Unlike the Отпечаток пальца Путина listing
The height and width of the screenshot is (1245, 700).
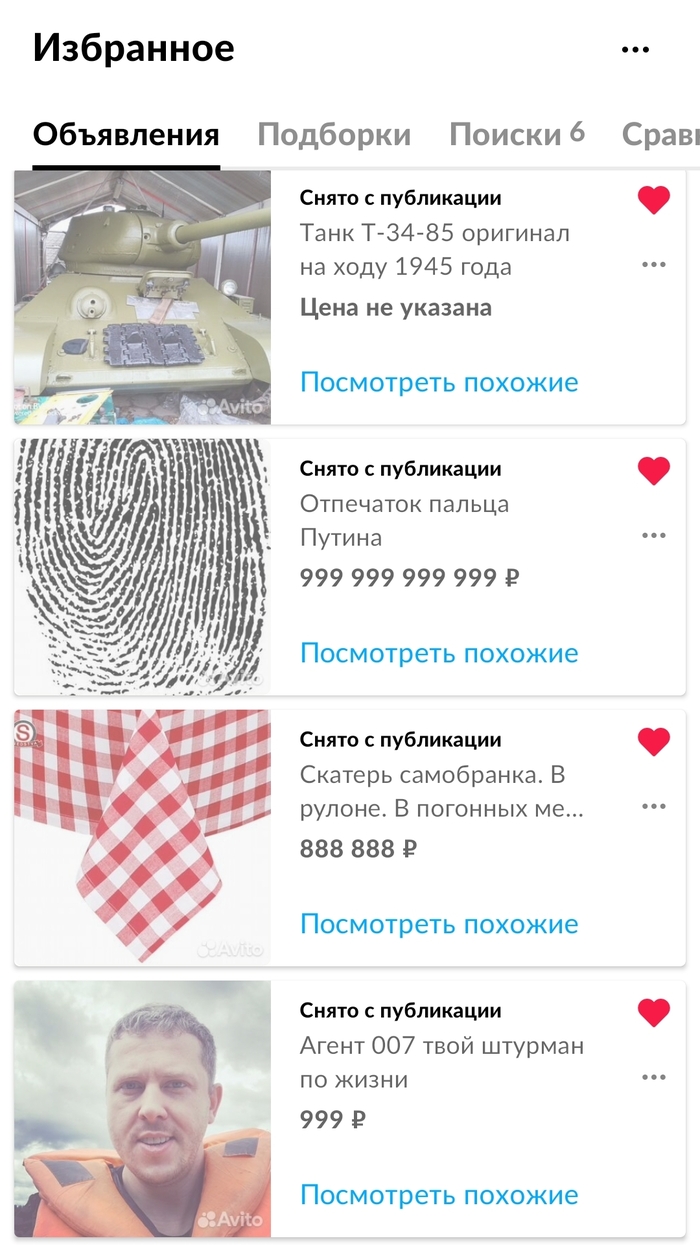tap(653, 471)
